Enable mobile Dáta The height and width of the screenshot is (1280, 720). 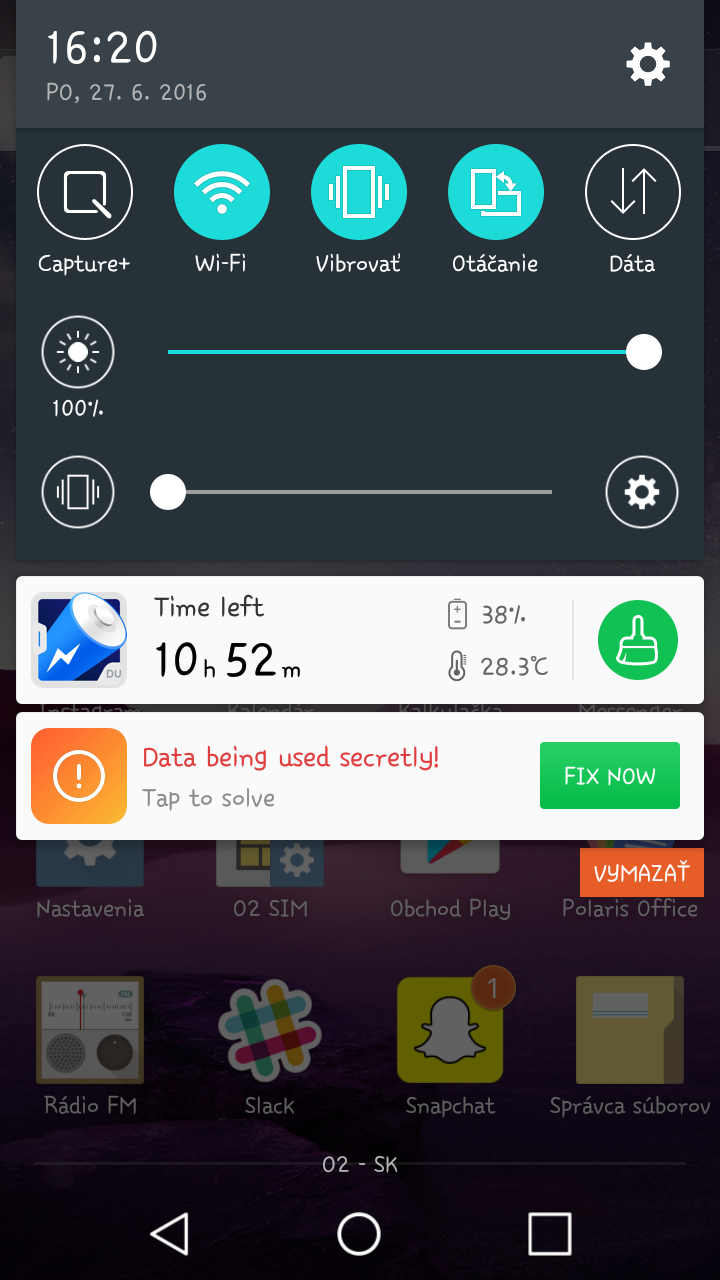(x=632, y=192)
